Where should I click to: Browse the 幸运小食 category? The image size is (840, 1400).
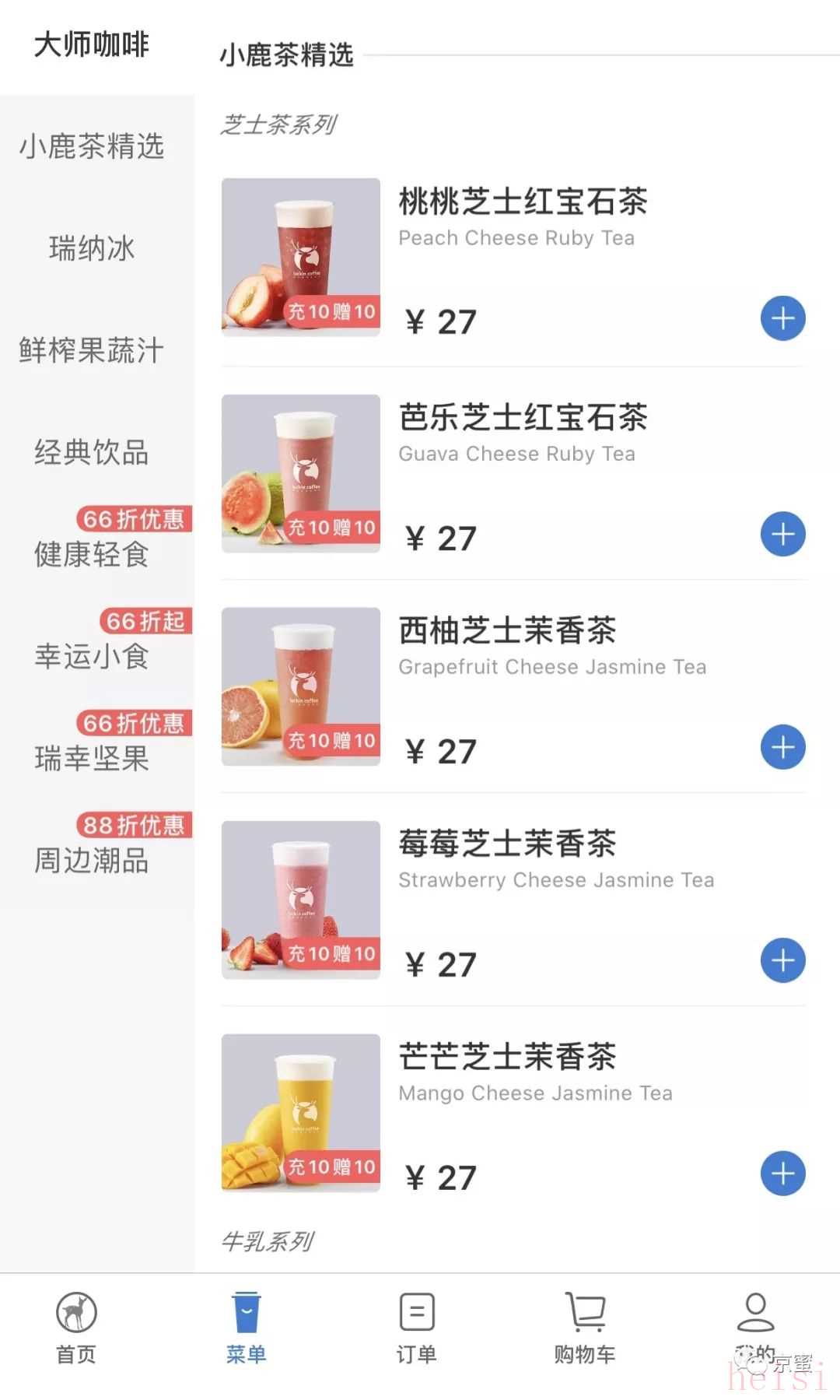tap(92, 657)
